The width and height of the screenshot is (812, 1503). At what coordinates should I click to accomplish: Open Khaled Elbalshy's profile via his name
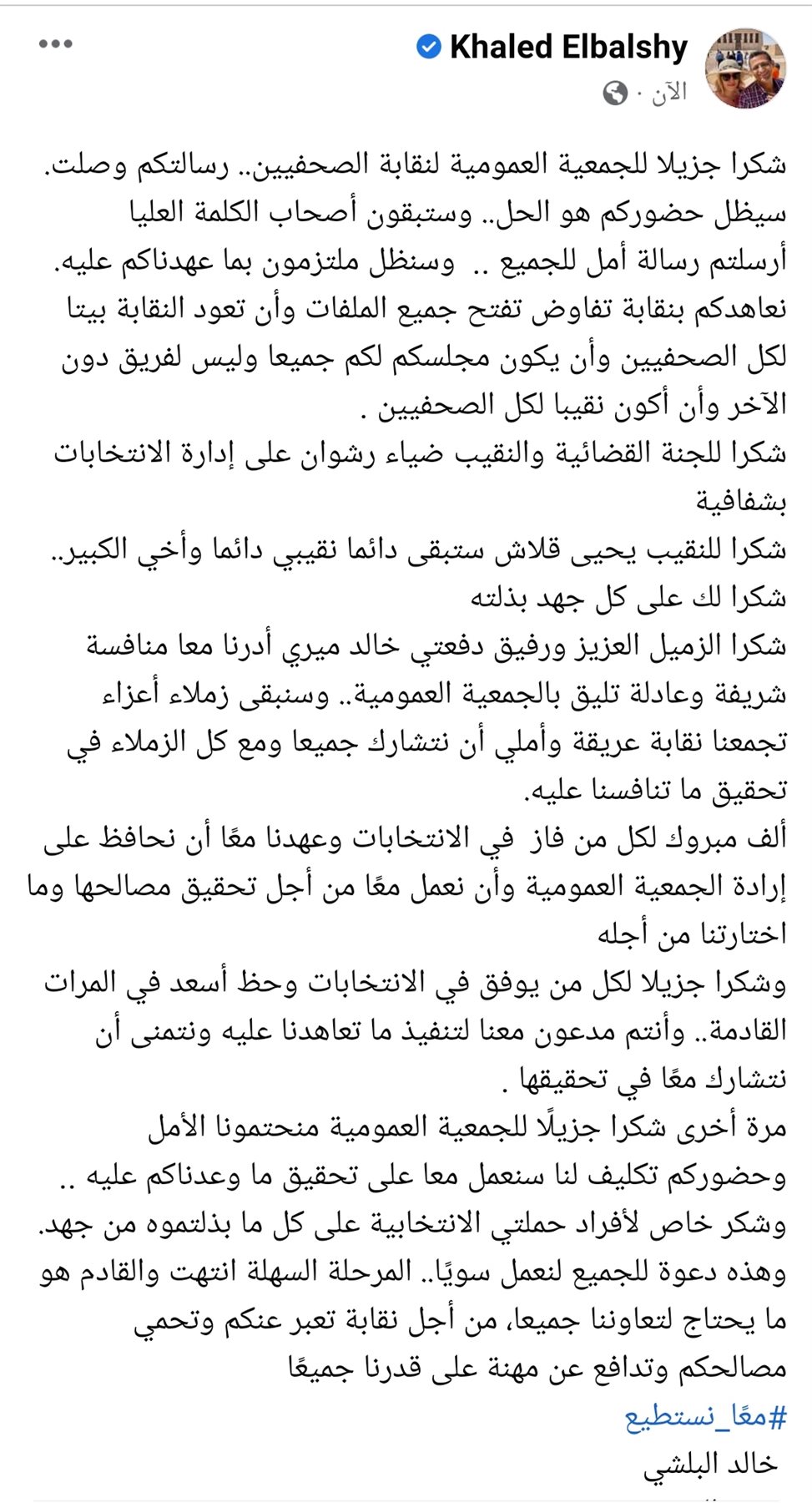(x=567, y=48)
